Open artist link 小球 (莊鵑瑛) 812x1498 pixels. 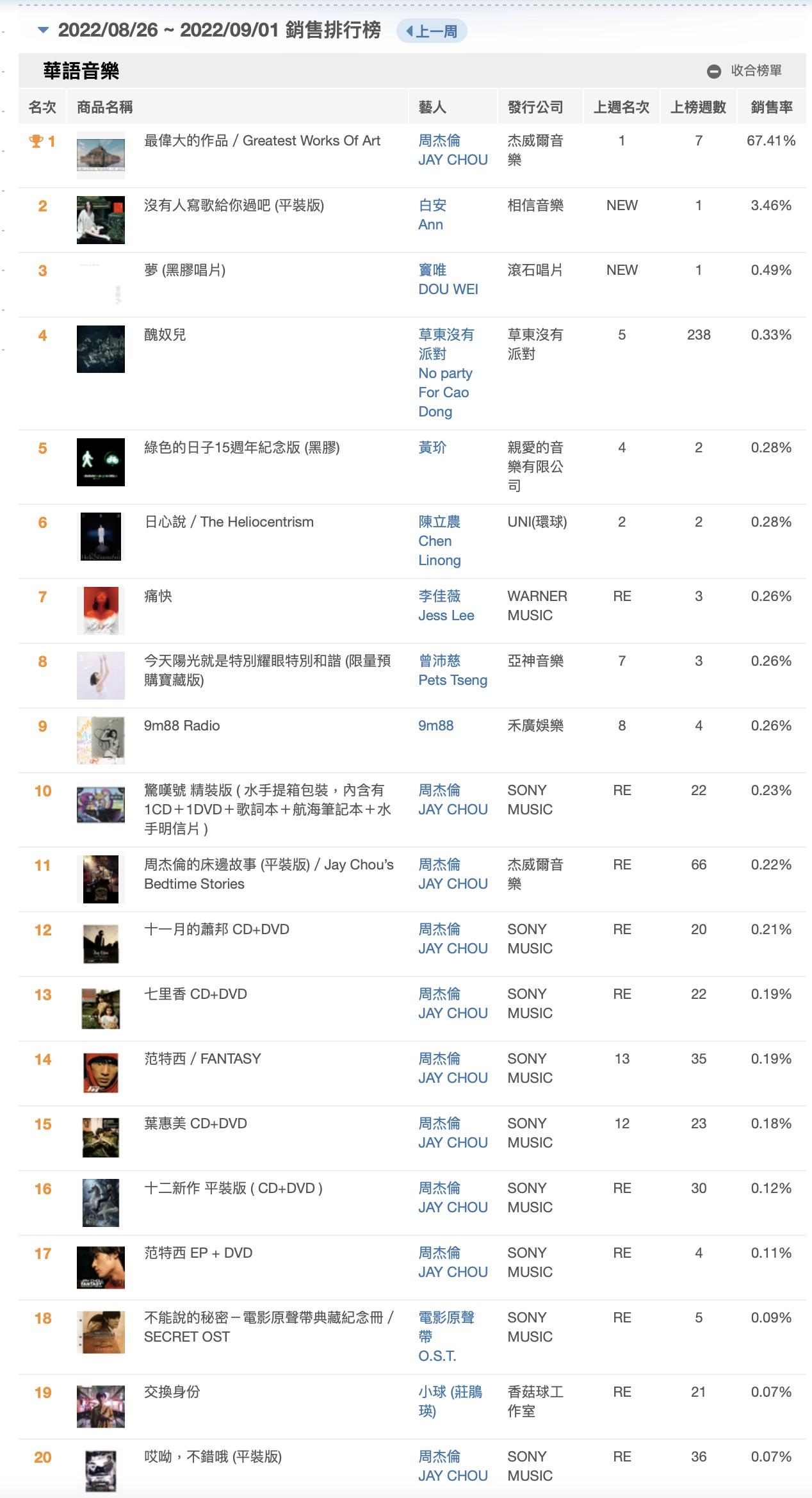pyautogui.click(x=450, y=1401)
